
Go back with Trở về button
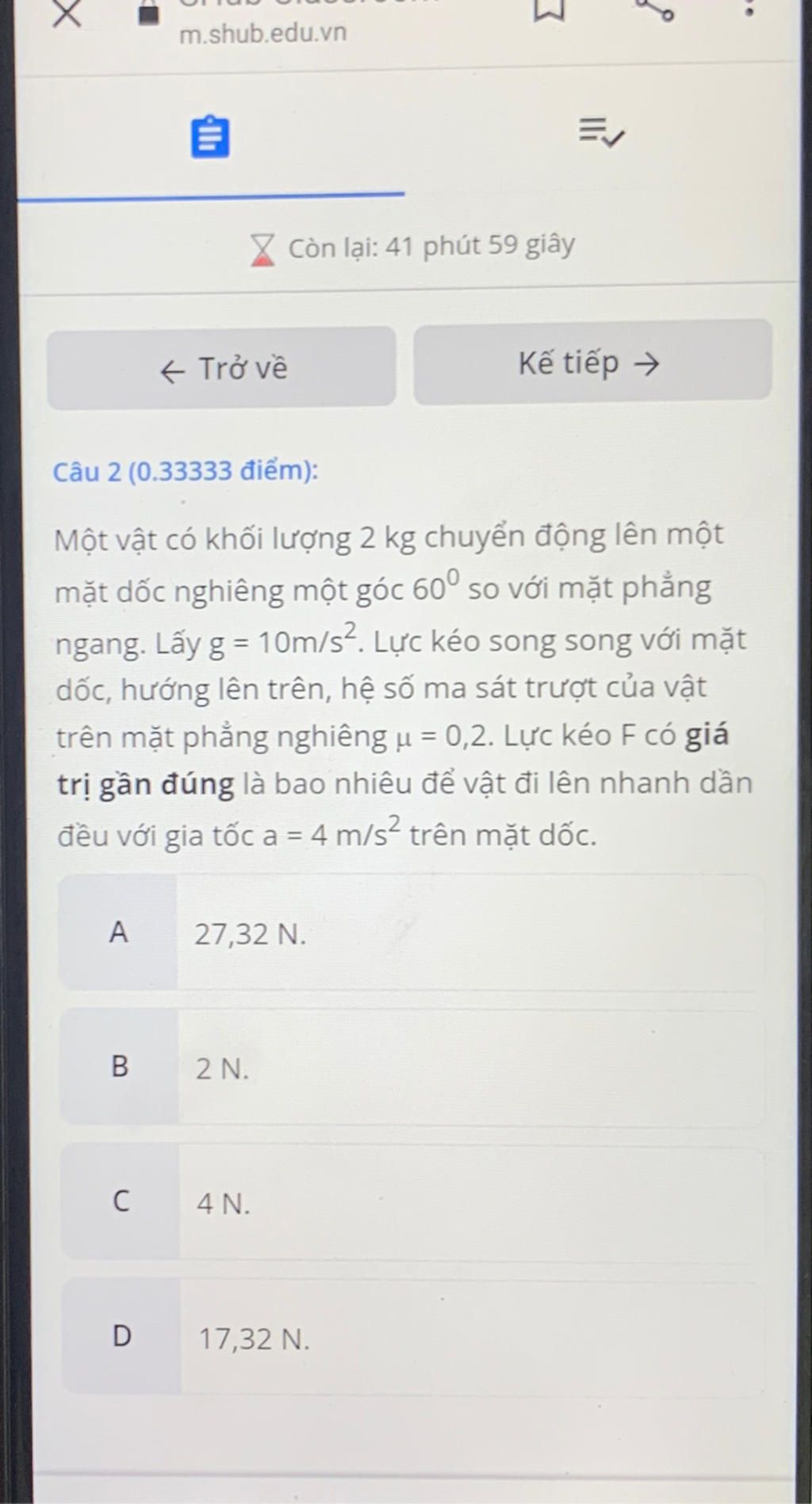coord(221,369)
